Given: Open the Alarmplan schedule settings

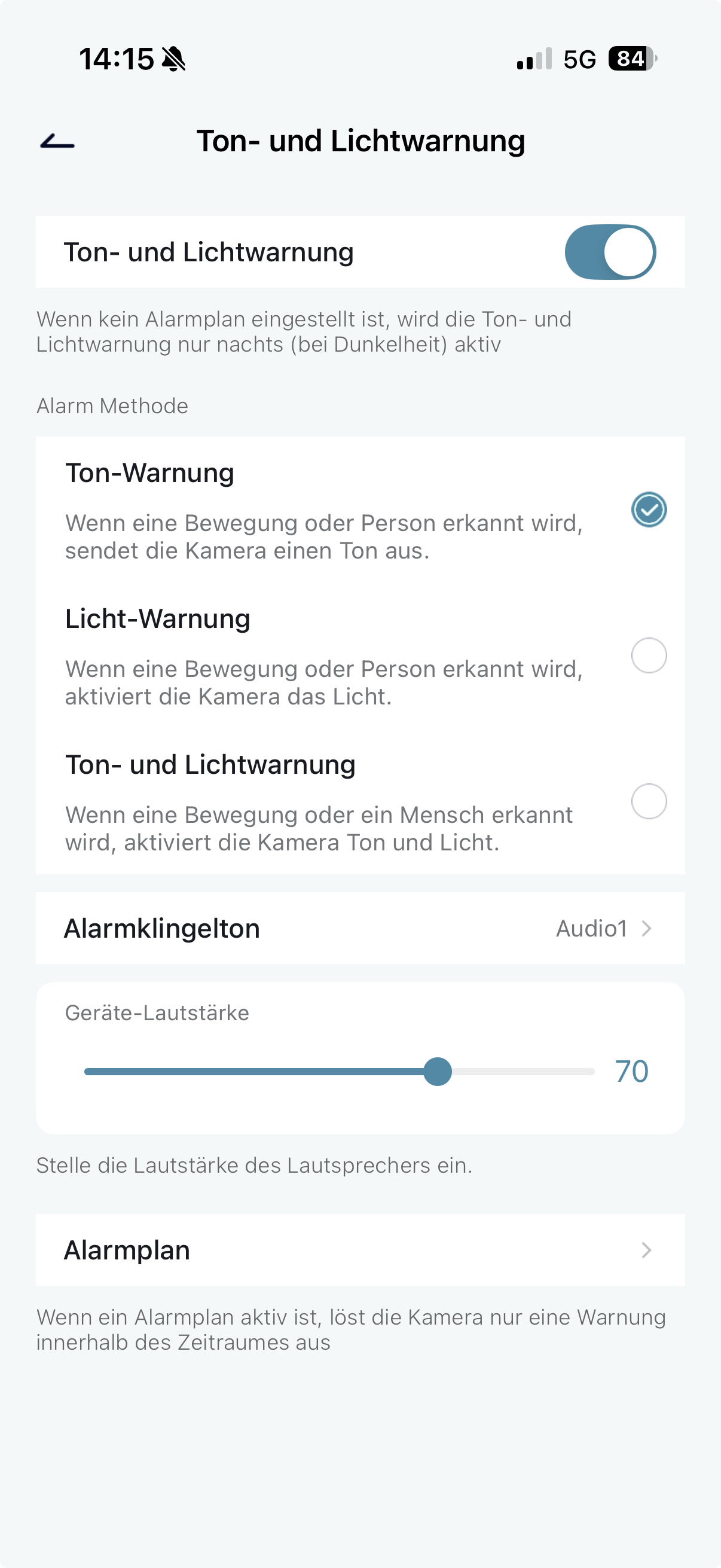Looking at the screenshot, I should pos(360,1250).
